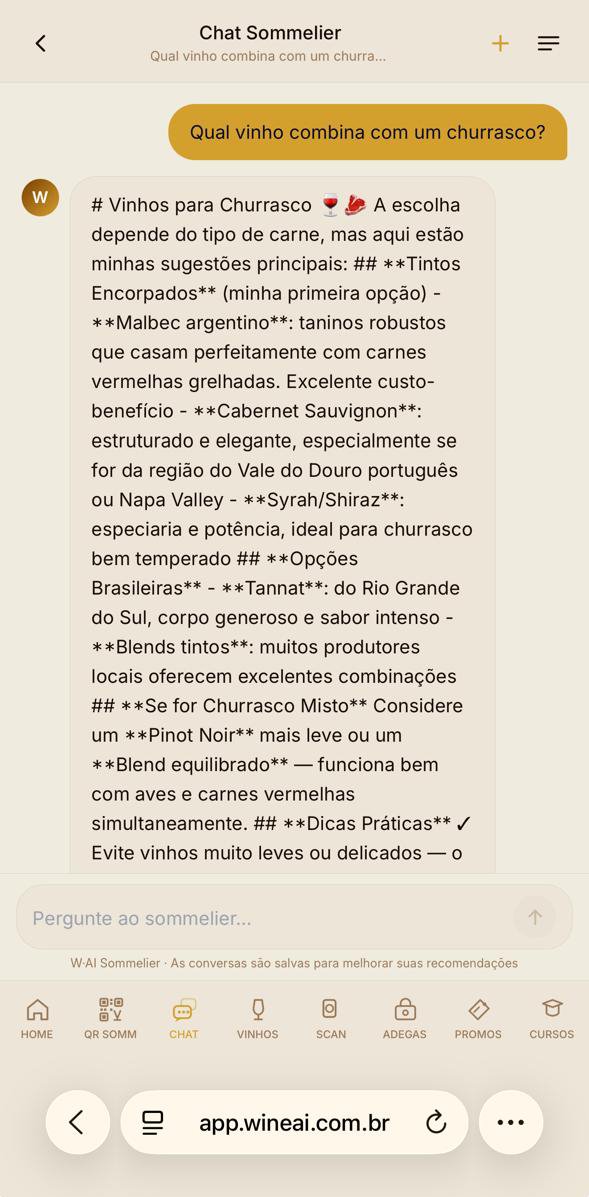Open the conversations menu icon
Viewport: 589px width, 1197px height.
coord(548,44)
